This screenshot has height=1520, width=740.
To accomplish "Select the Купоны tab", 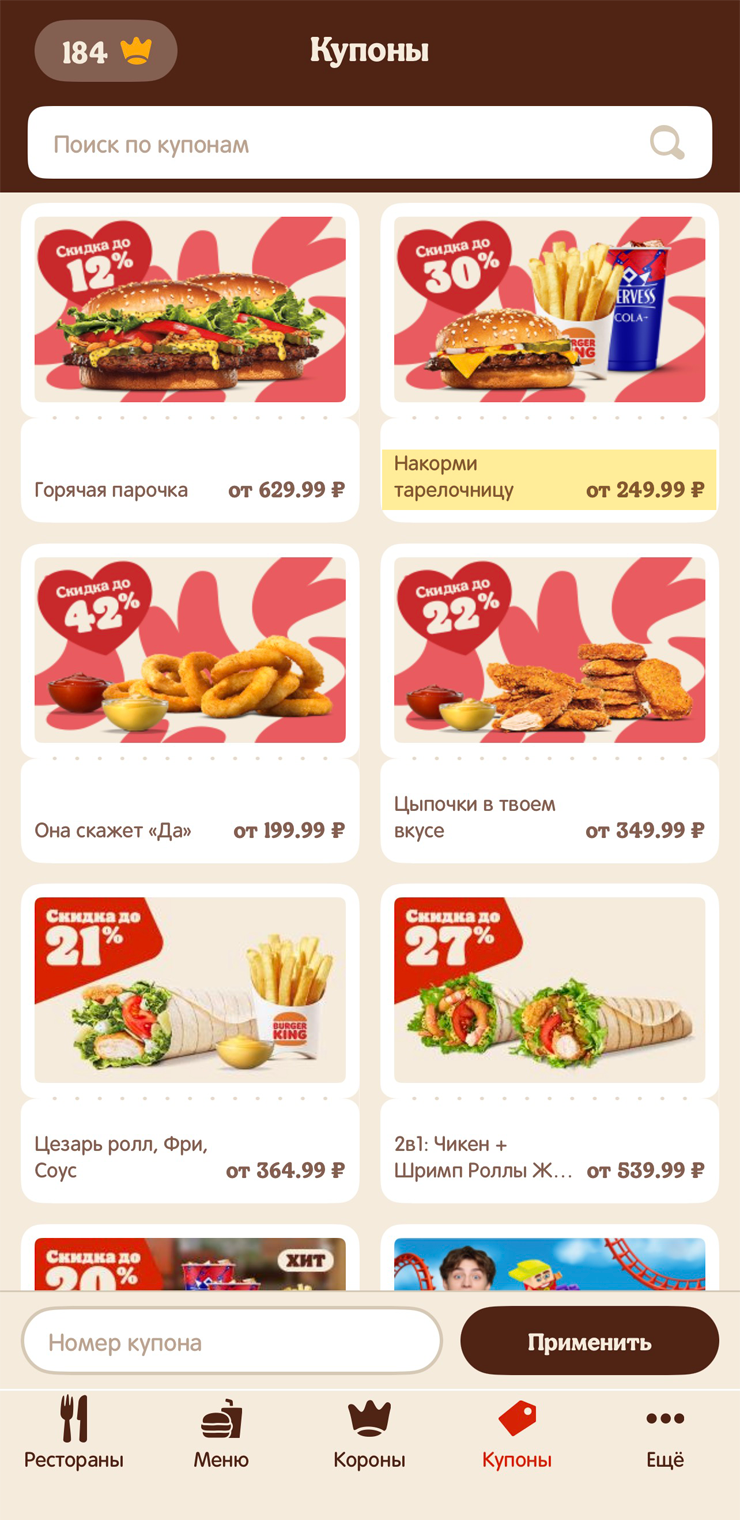I will pyautogui.click(x=517, y=1433).
